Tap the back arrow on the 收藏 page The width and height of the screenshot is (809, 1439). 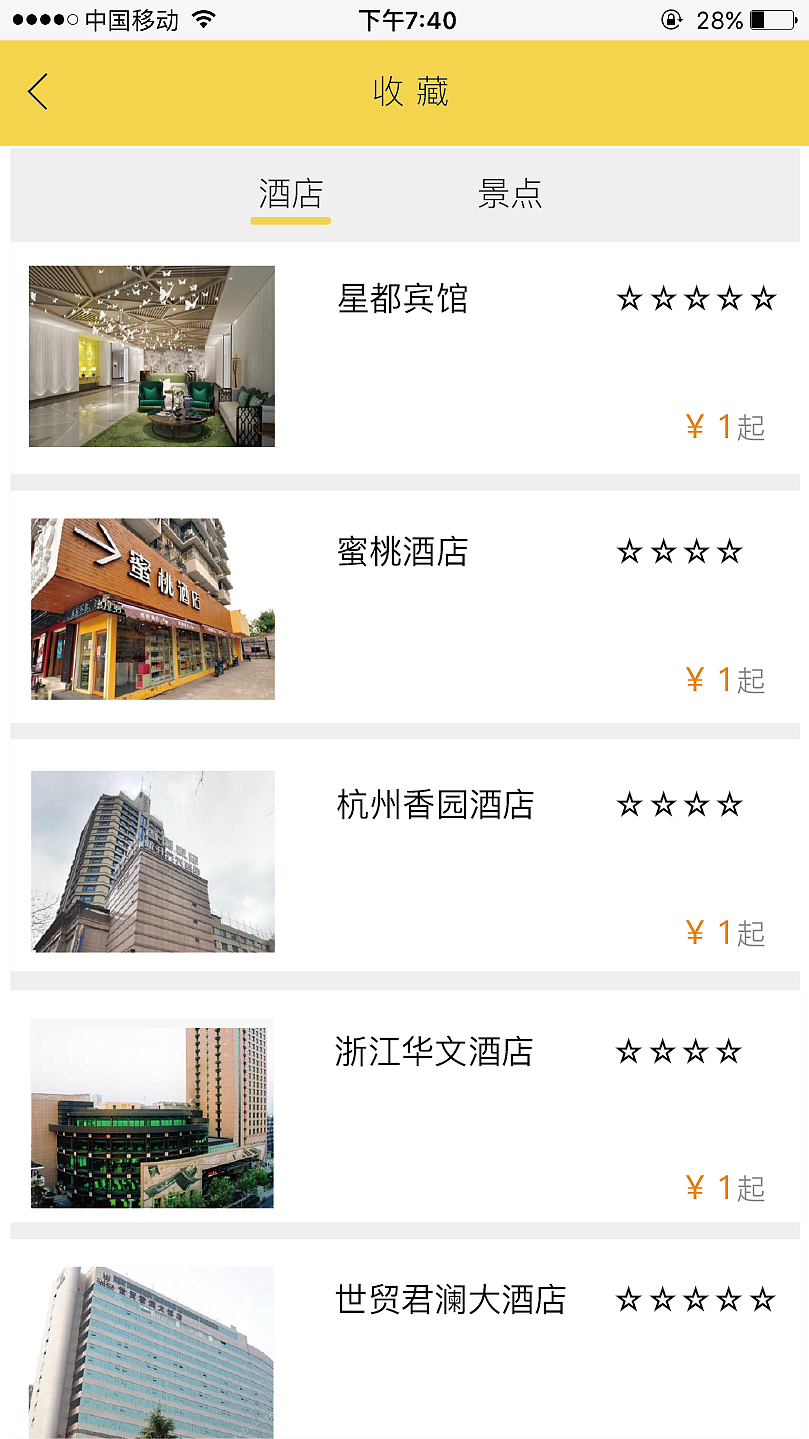(x=37, y=90)
